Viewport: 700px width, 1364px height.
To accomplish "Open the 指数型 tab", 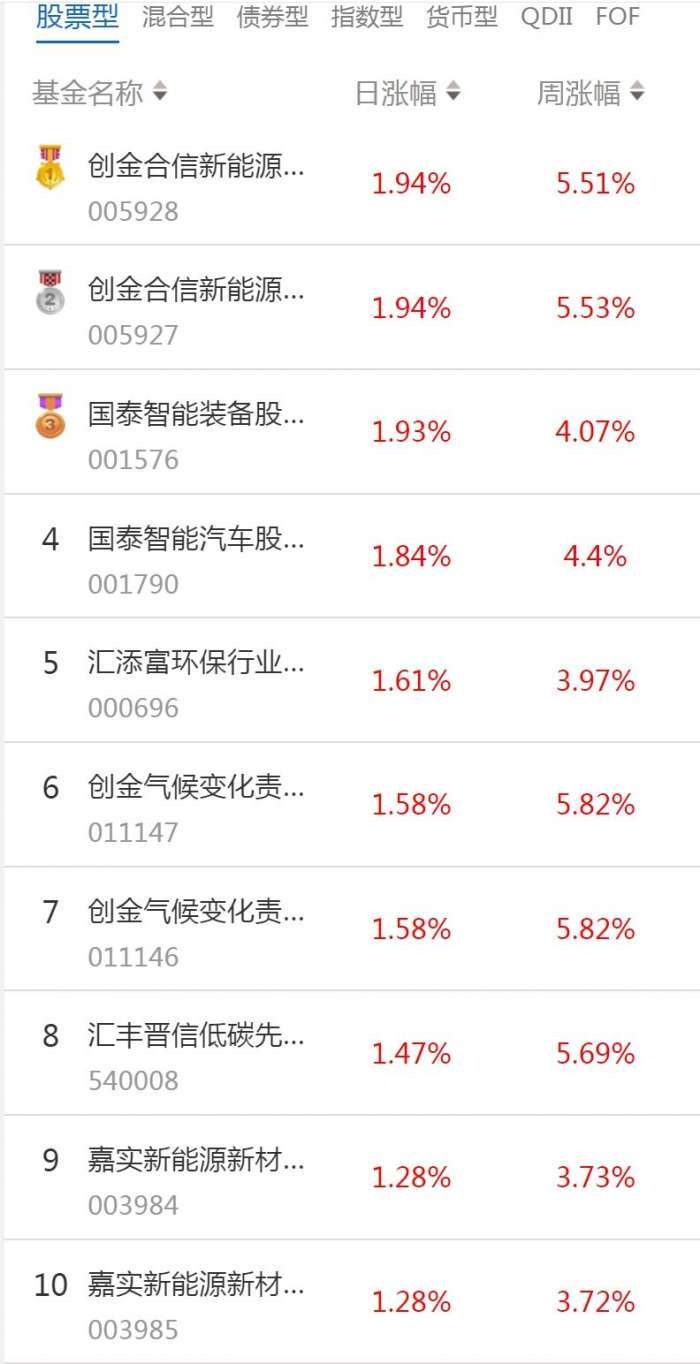I will [367, 17].
